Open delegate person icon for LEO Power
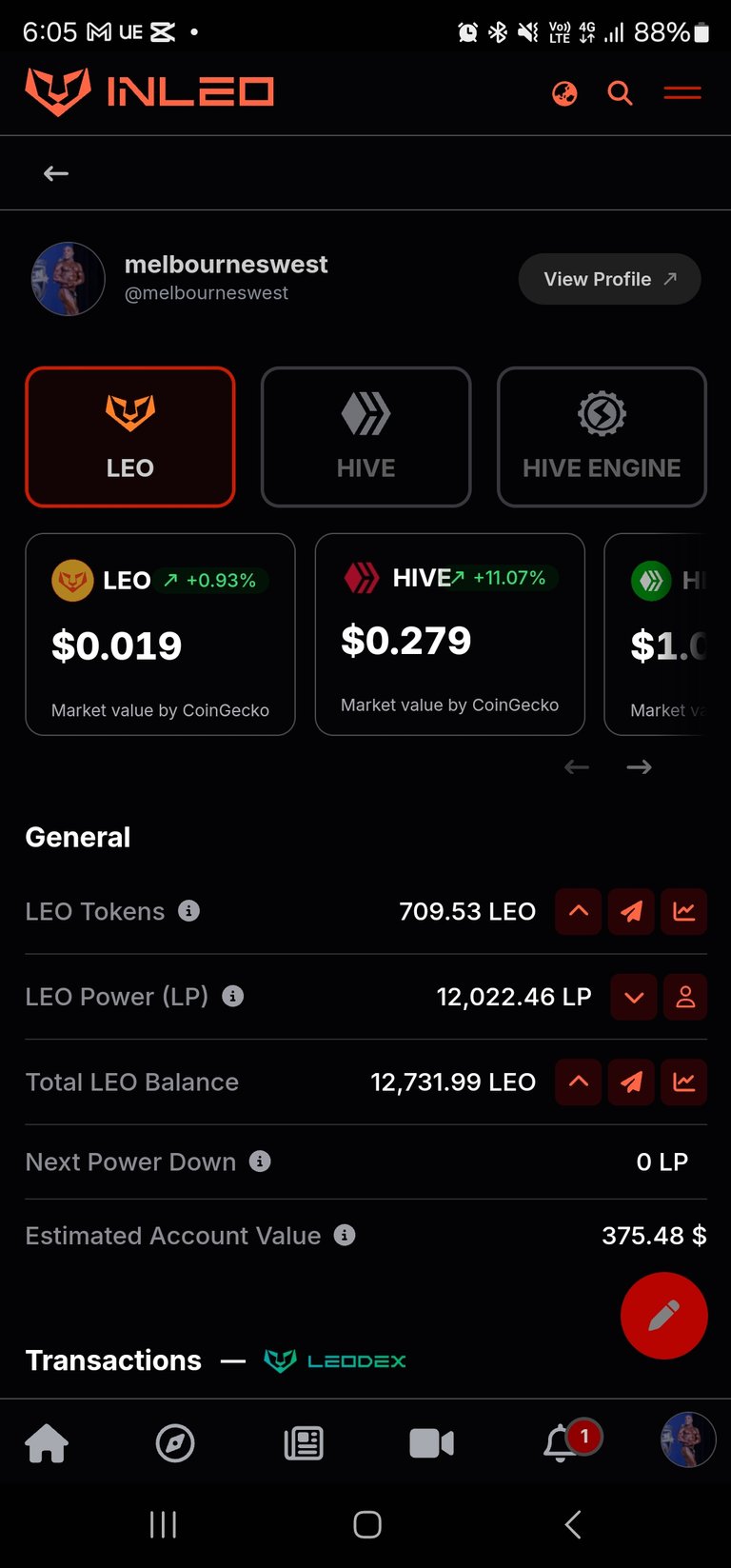Screen dimensions: 731x1568 [685, 997]
